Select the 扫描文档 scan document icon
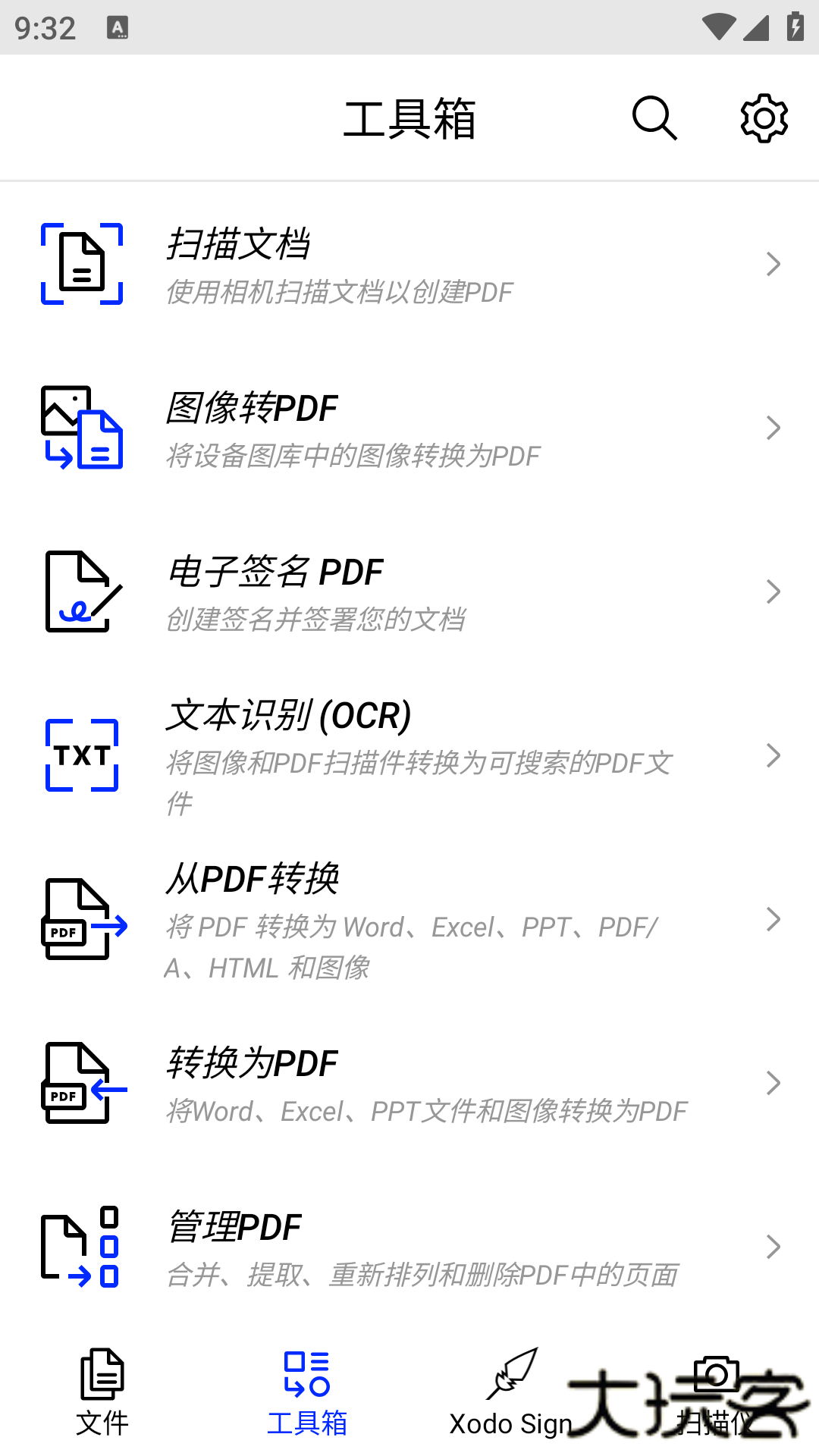 (81, 265)
